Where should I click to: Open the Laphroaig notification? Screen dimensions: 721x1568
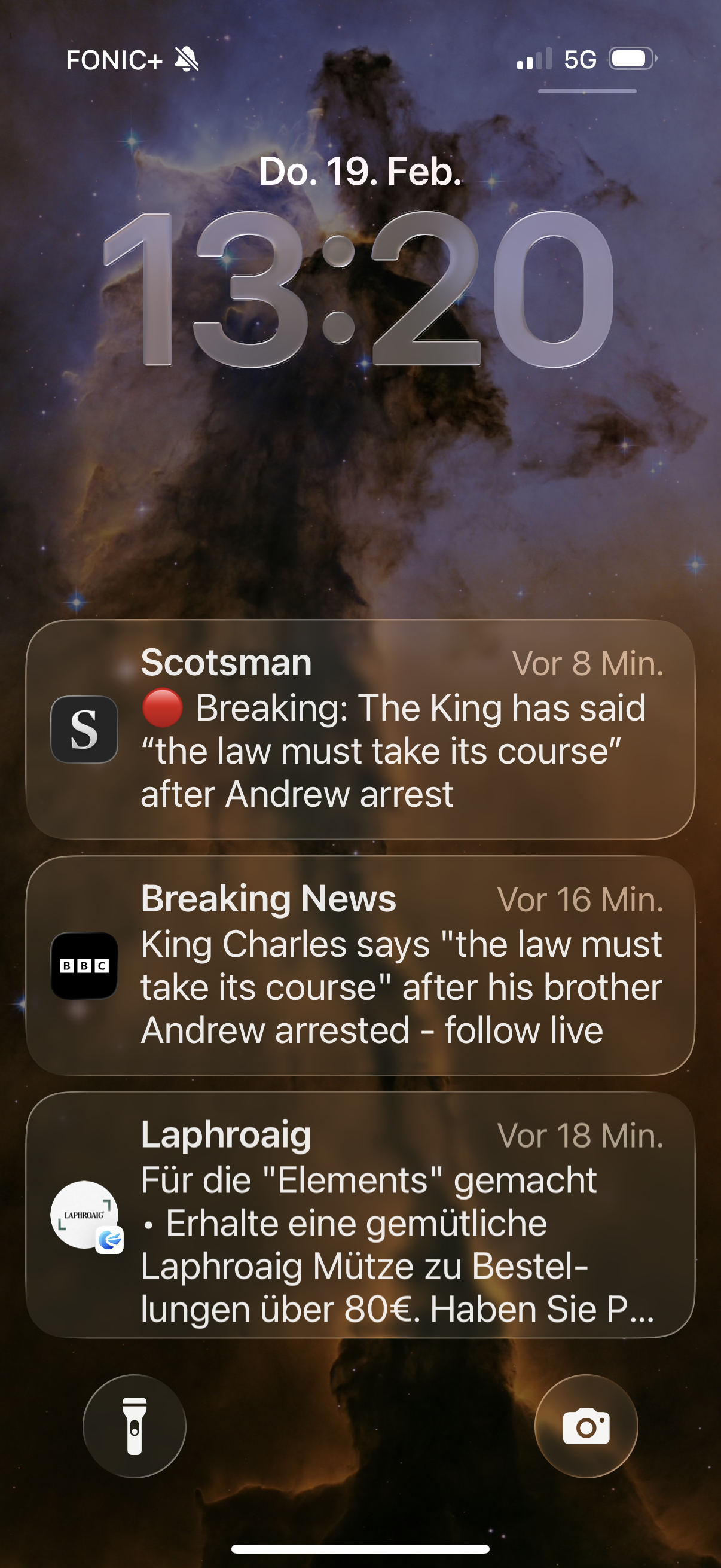(x=360, y=1215)
